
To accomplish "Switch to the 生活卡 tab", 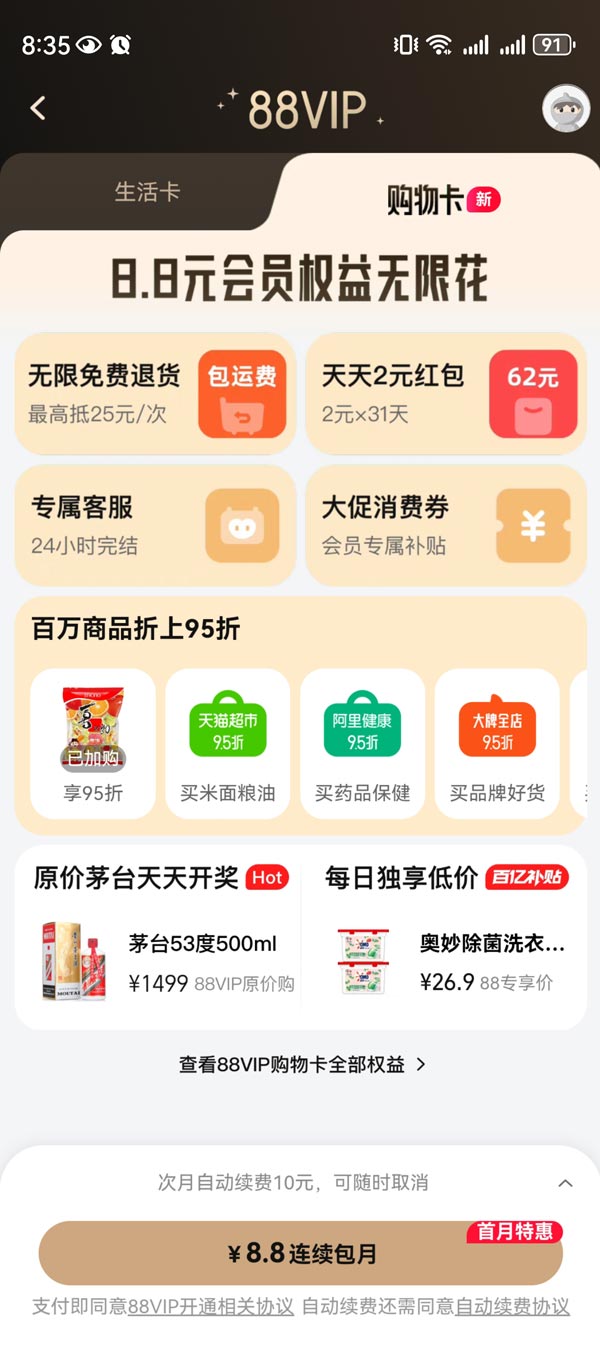I will tap(147, 192).
